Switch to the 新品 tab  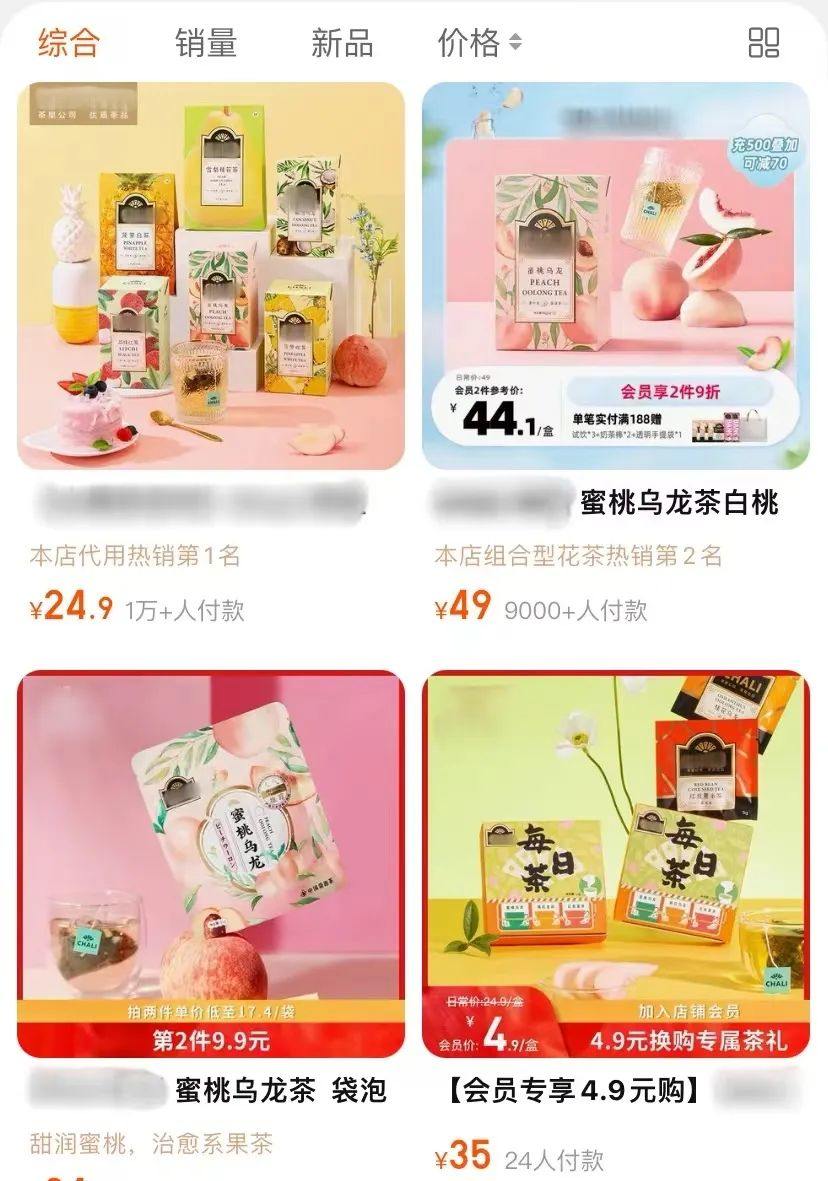pos(342,43)
